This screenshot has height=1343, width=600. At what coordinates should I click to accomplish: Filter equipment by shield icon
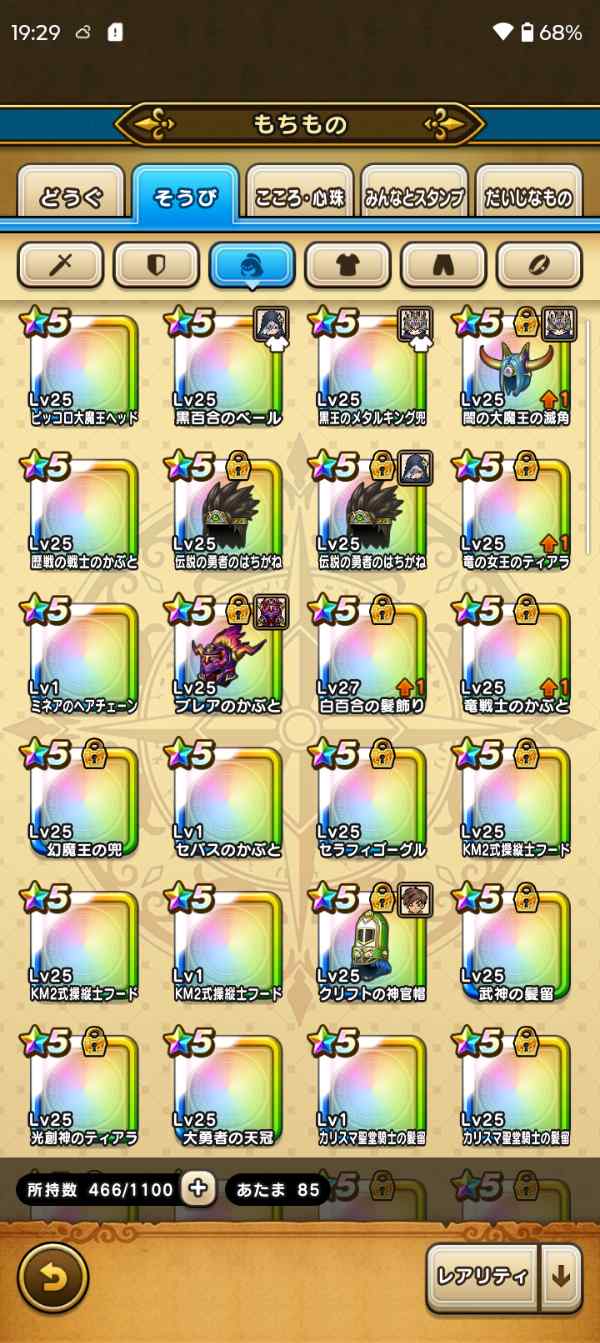[156, 265]
